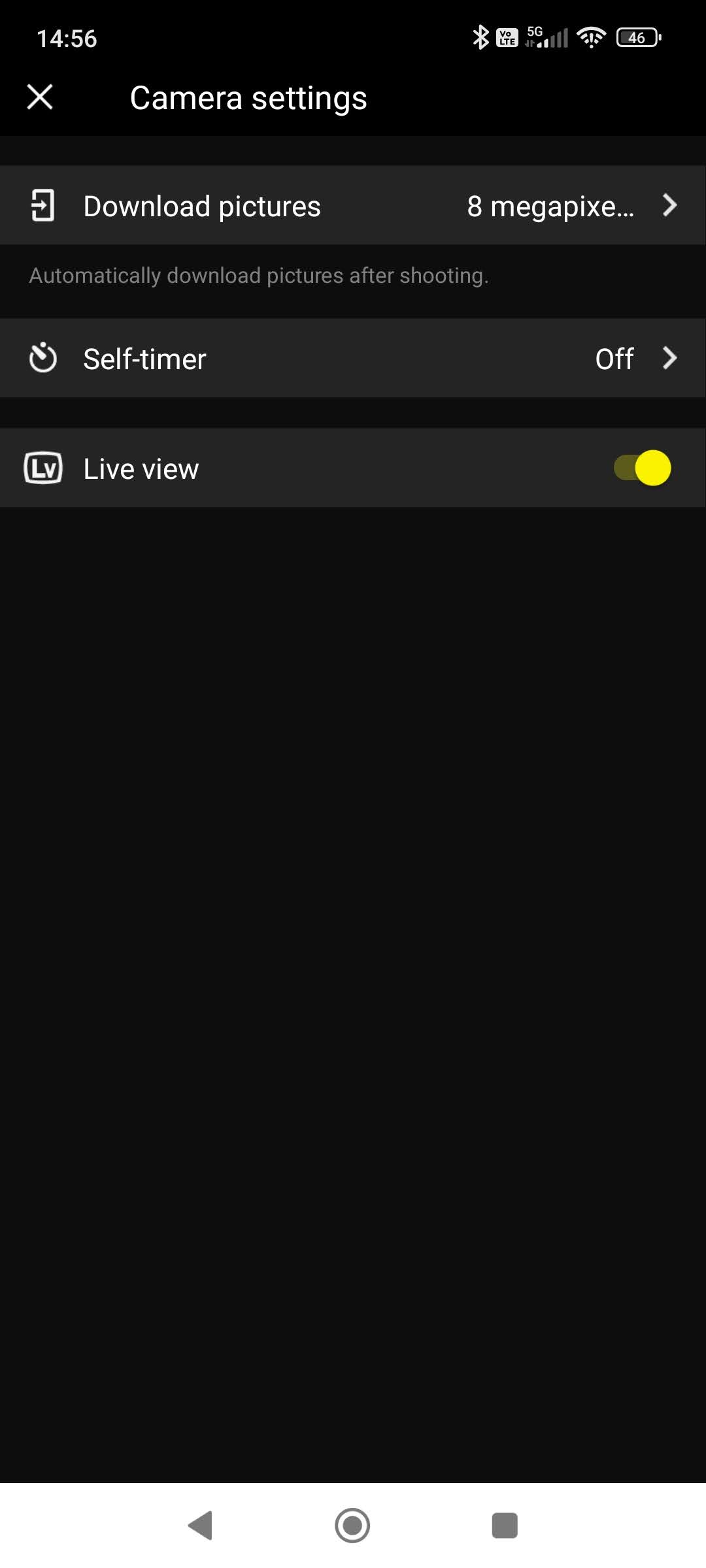Open the Self-timer options
The width and height of the screenshot is (706, 1568).
click(353, 358)
